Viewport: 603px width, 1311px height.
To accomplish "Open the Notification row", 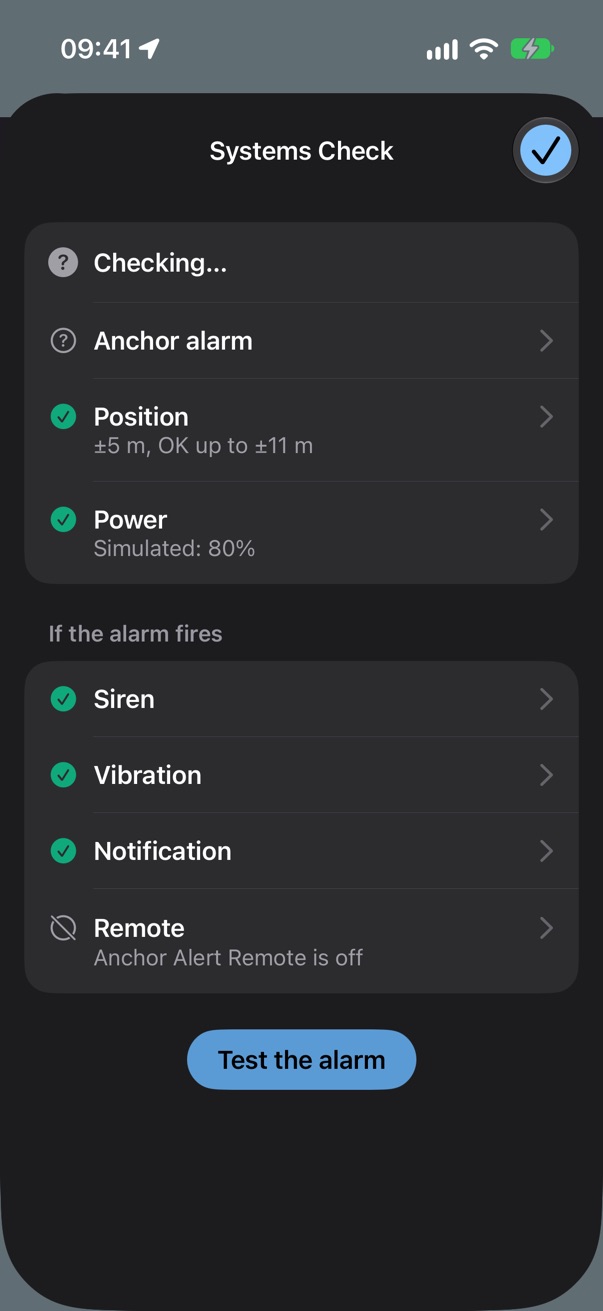I will [x=301, y=851].
